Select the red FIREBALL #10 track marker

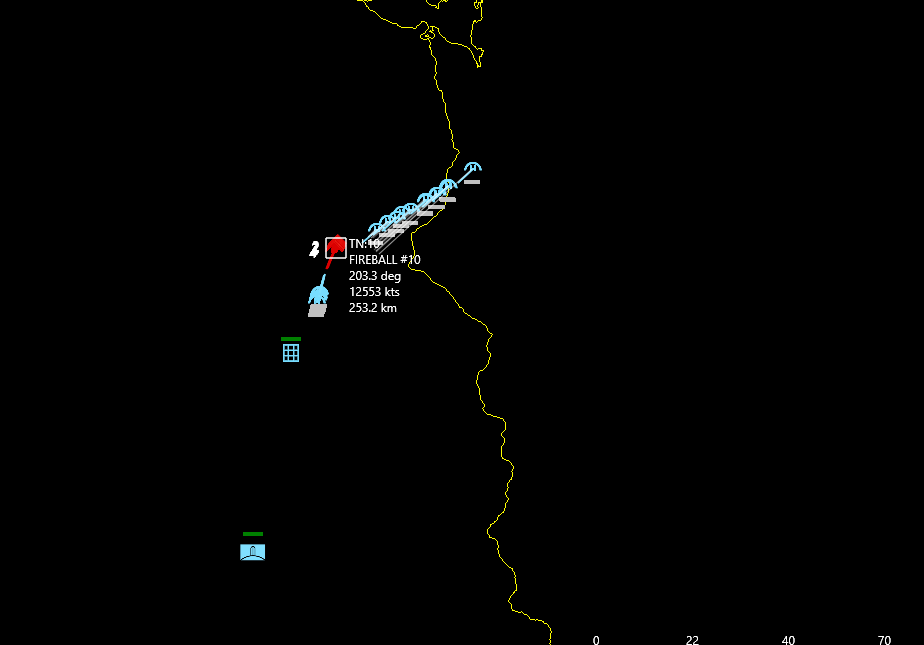pos(336,247)
